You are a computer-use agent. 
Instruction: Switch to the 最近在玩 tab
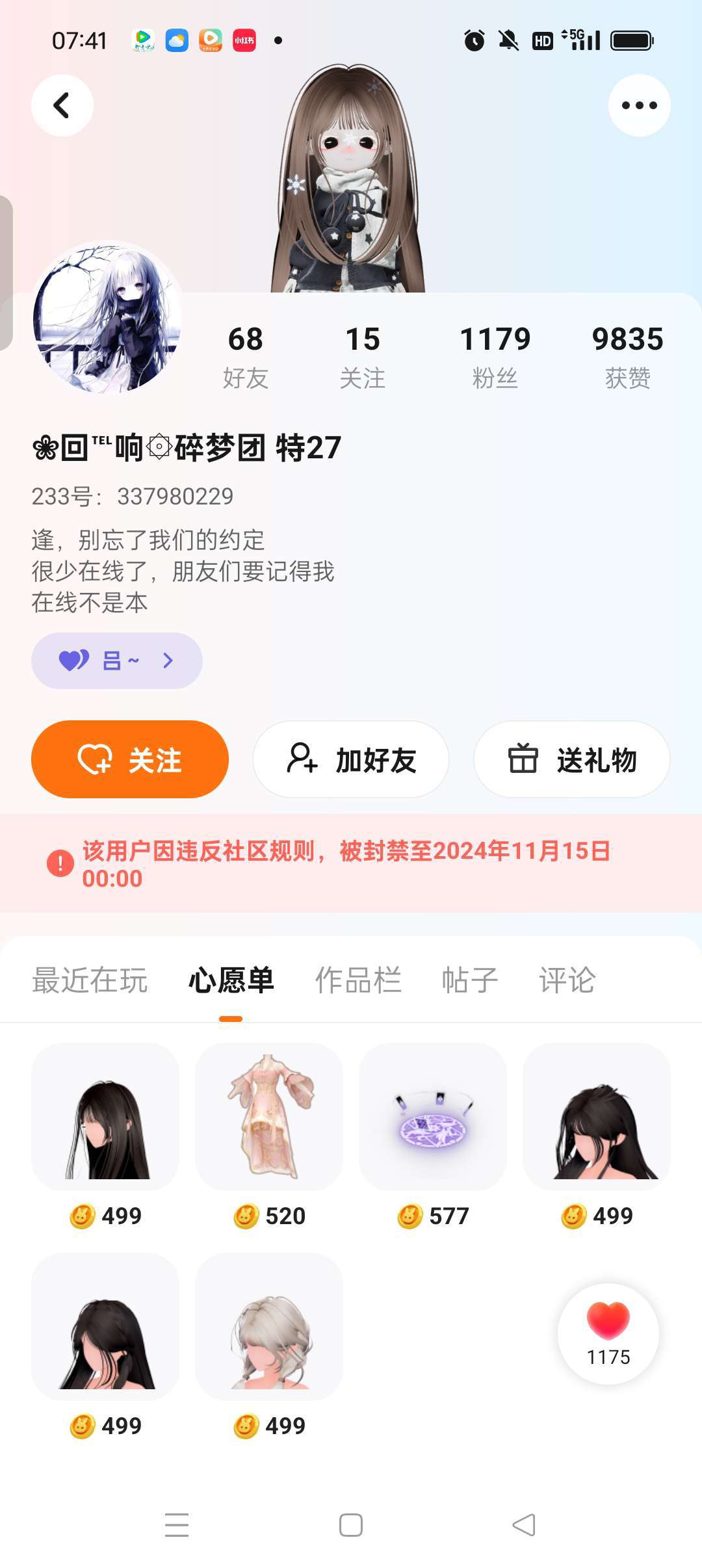(90, 980)
